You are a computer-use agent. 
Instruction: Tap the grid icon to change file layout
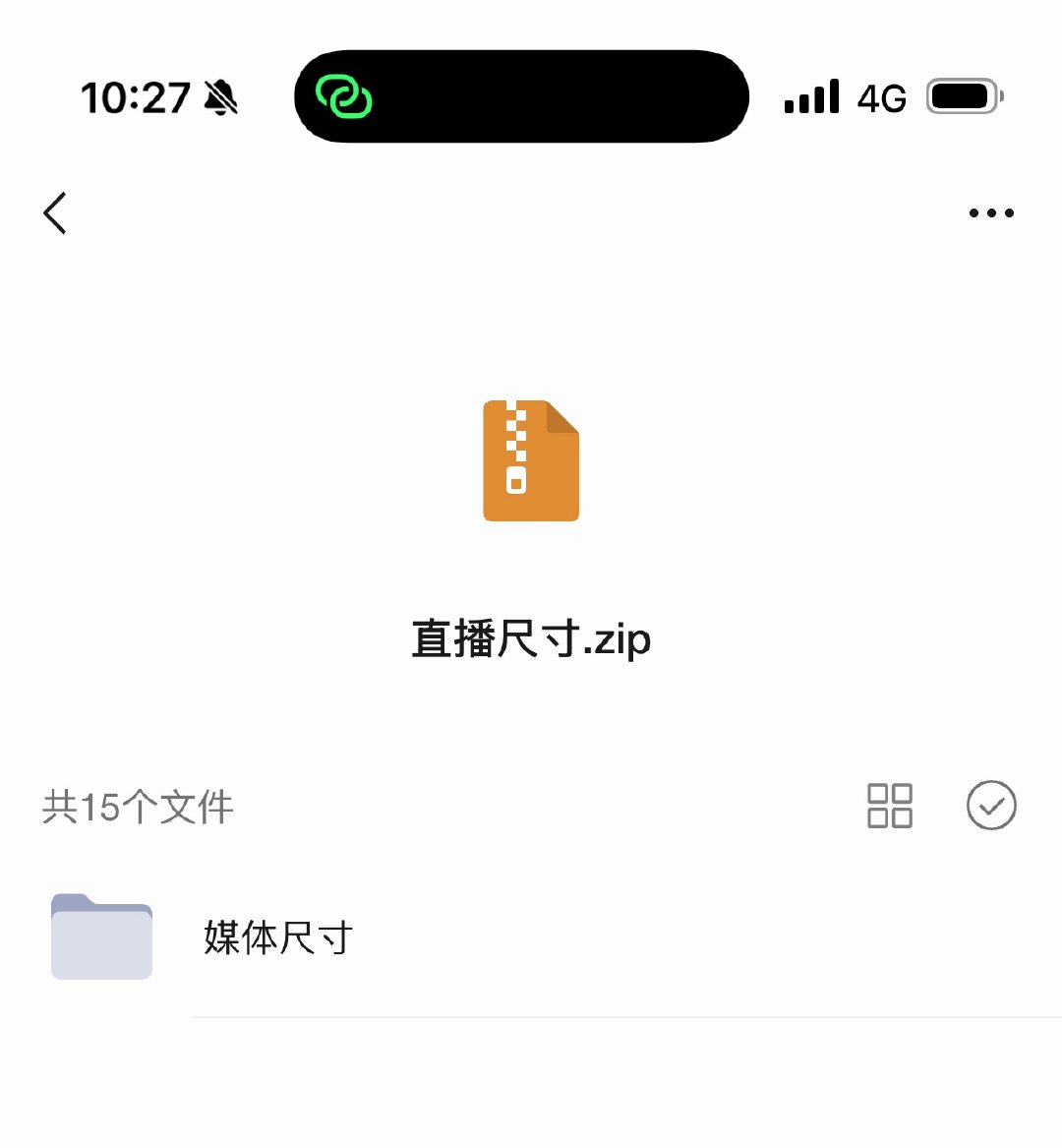pyautogui.click(x=889, y=806)
